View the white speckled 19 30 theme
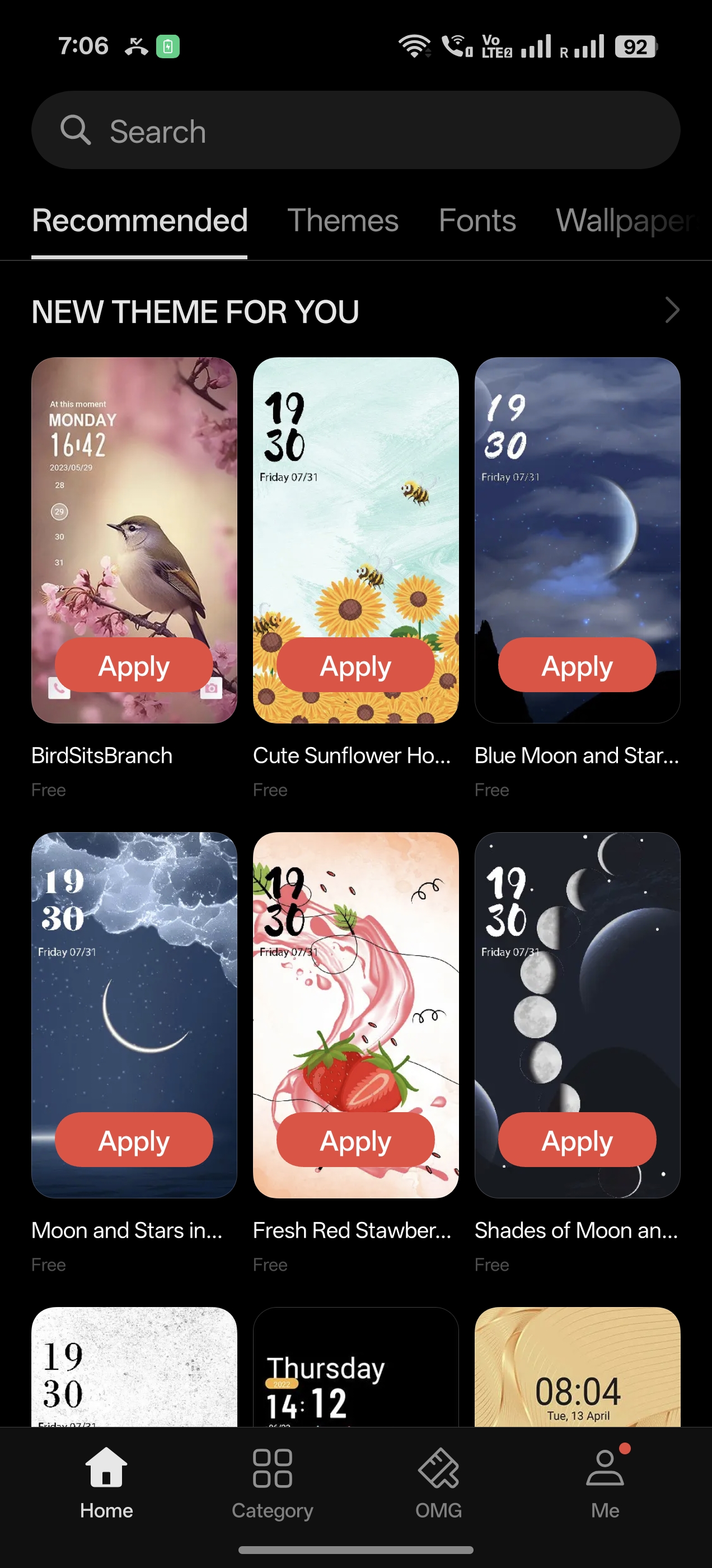 (x=134, y=1367)
